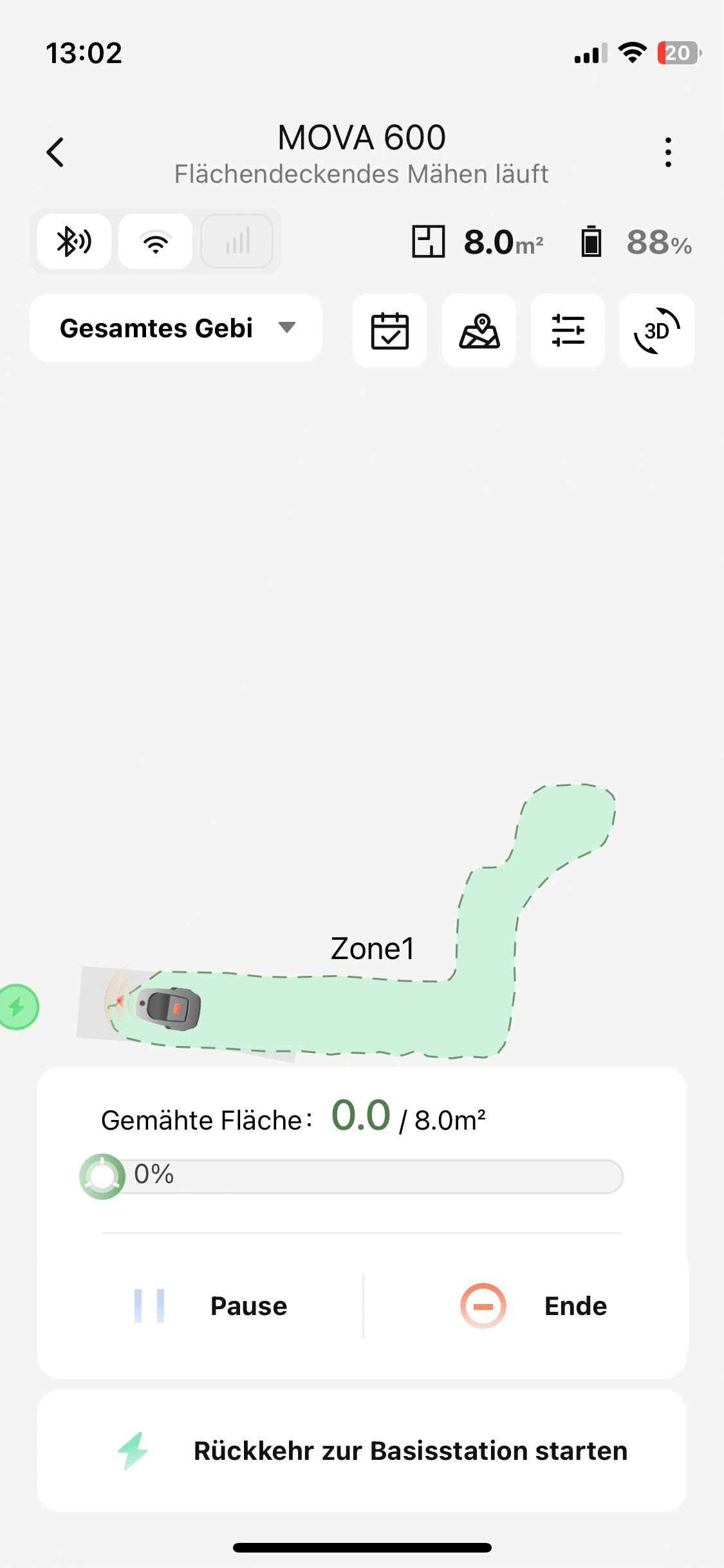End the mowing with Ende
The width and height of the screenshot is (724, 1568).
[534, 1306]
